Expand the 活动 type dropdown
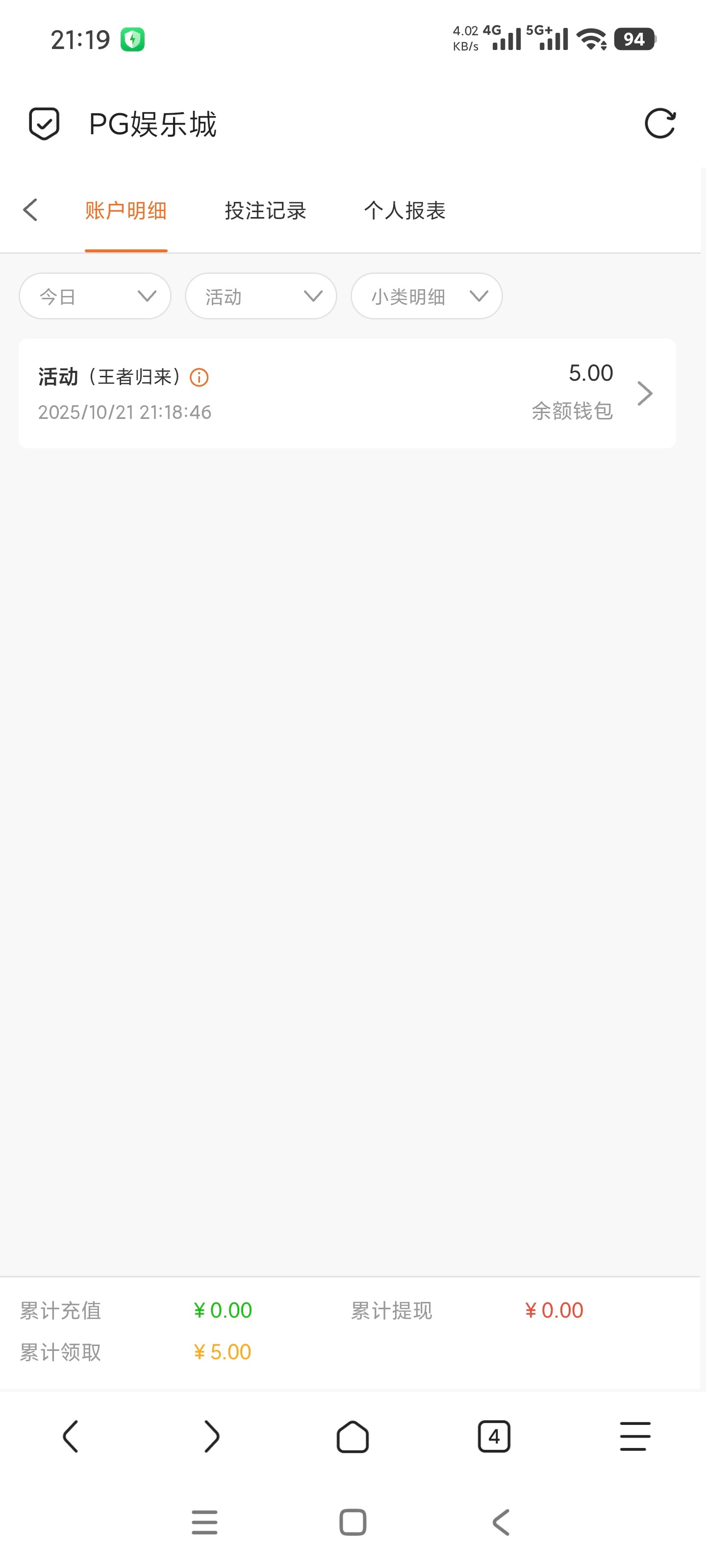Image resolution: width=706 pixels, height=1568 pixels. pyautogui.click(x=261, y=296)
